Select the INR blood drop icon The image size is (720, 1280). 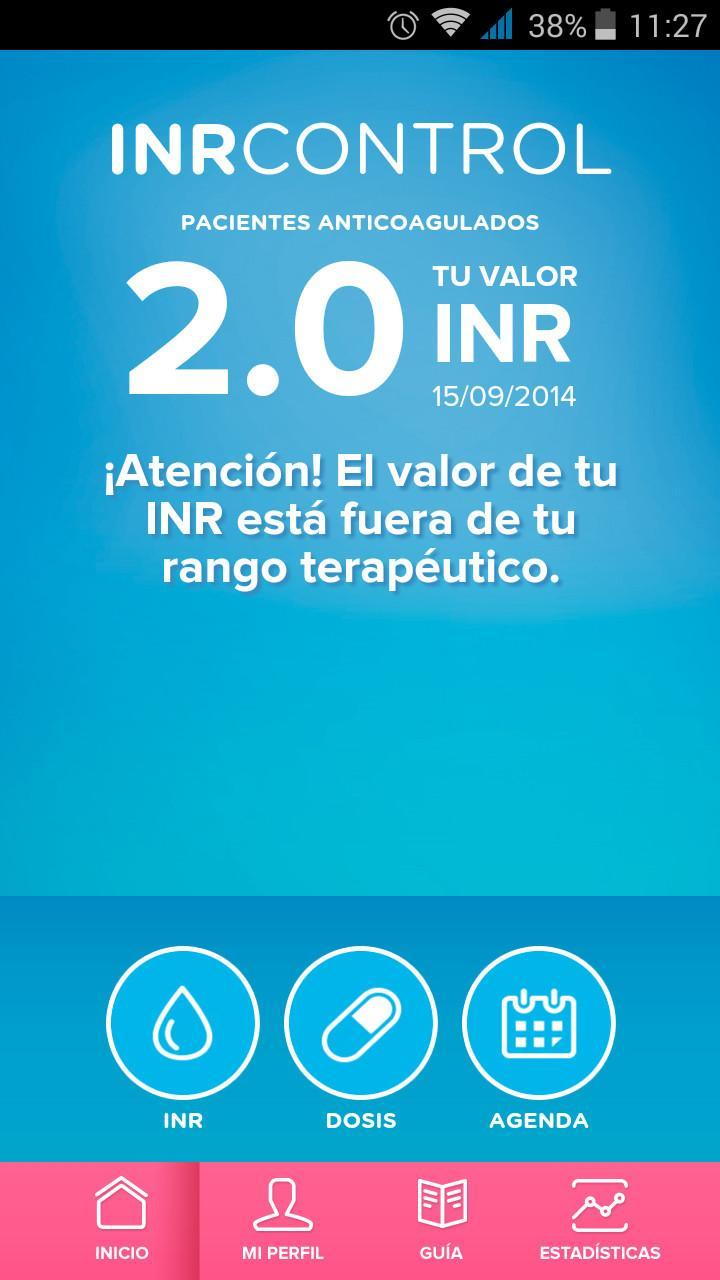click(182, 1022)
